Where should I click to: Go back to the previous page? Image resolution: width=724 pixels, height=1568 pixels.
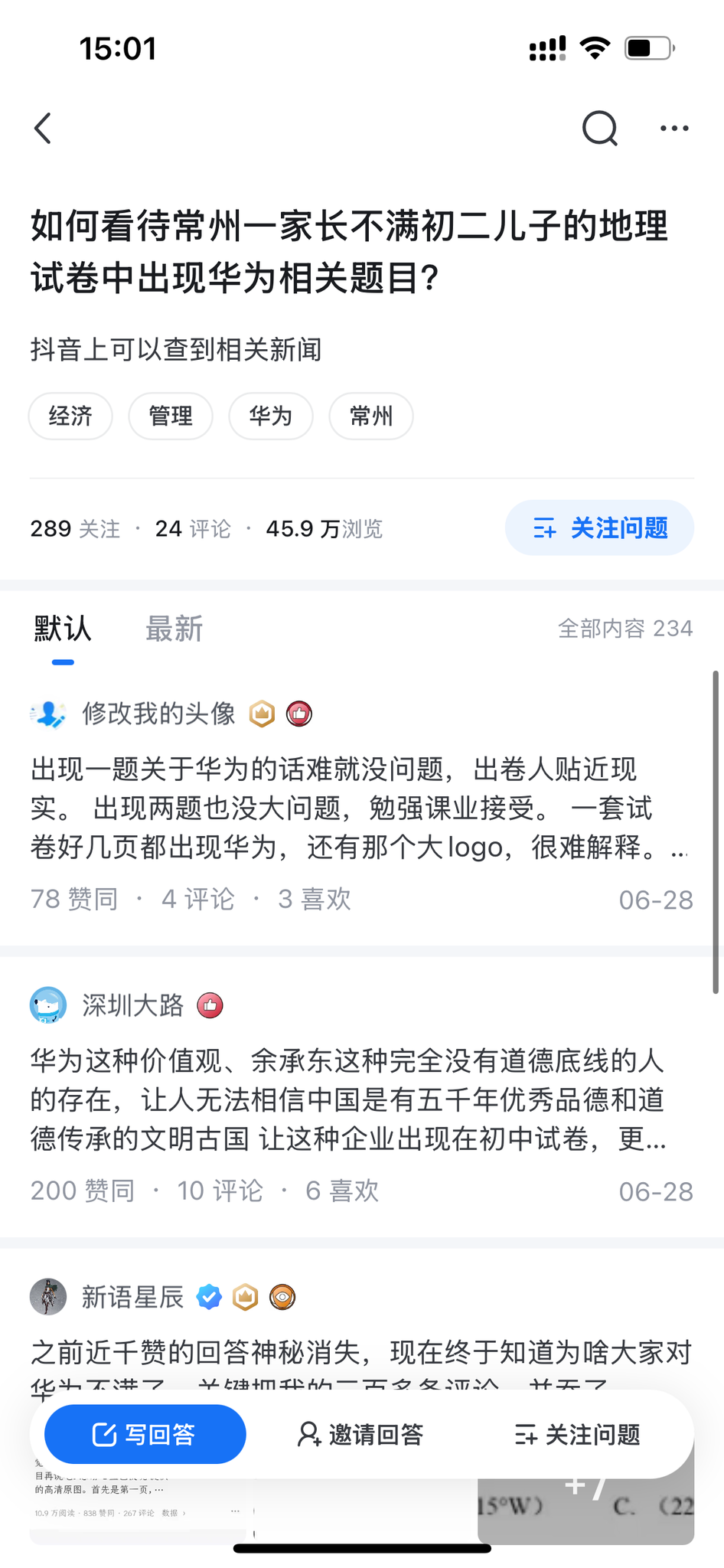[x=44, y=129]
